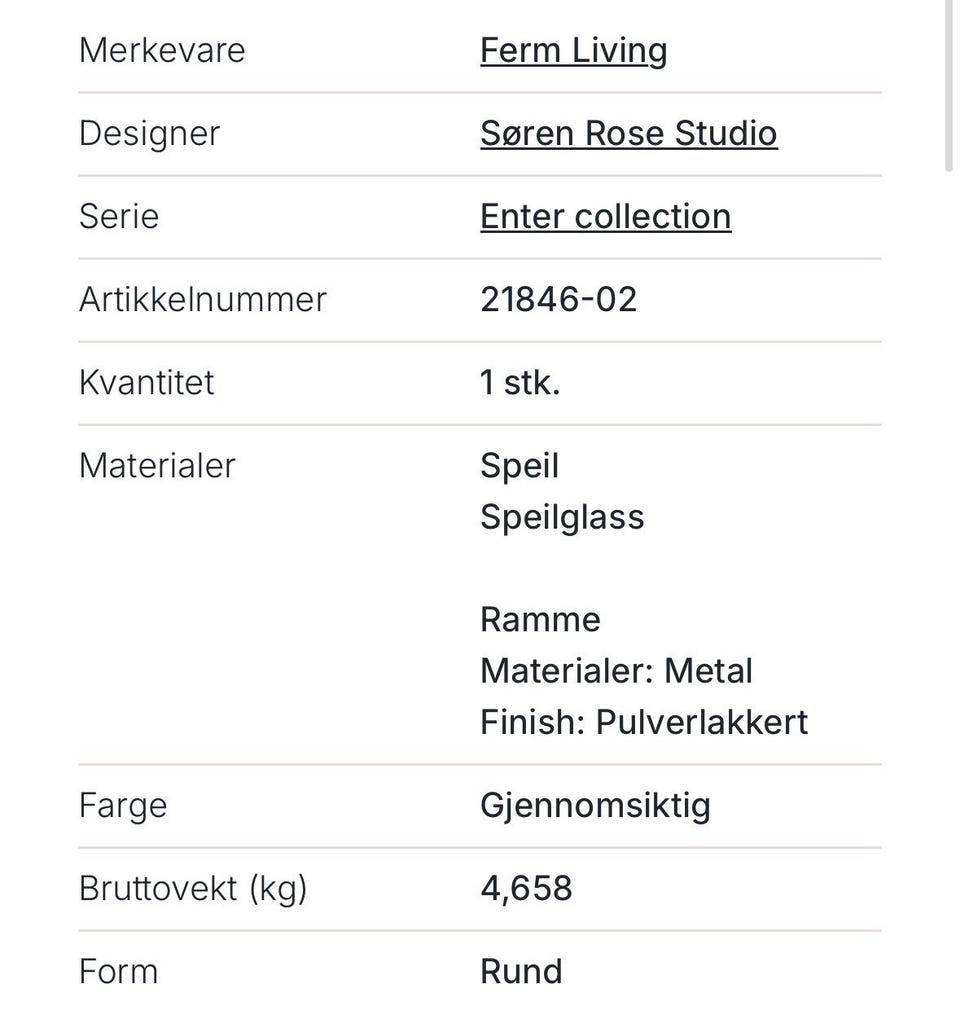Click the Designer row label

pos(149,132)
